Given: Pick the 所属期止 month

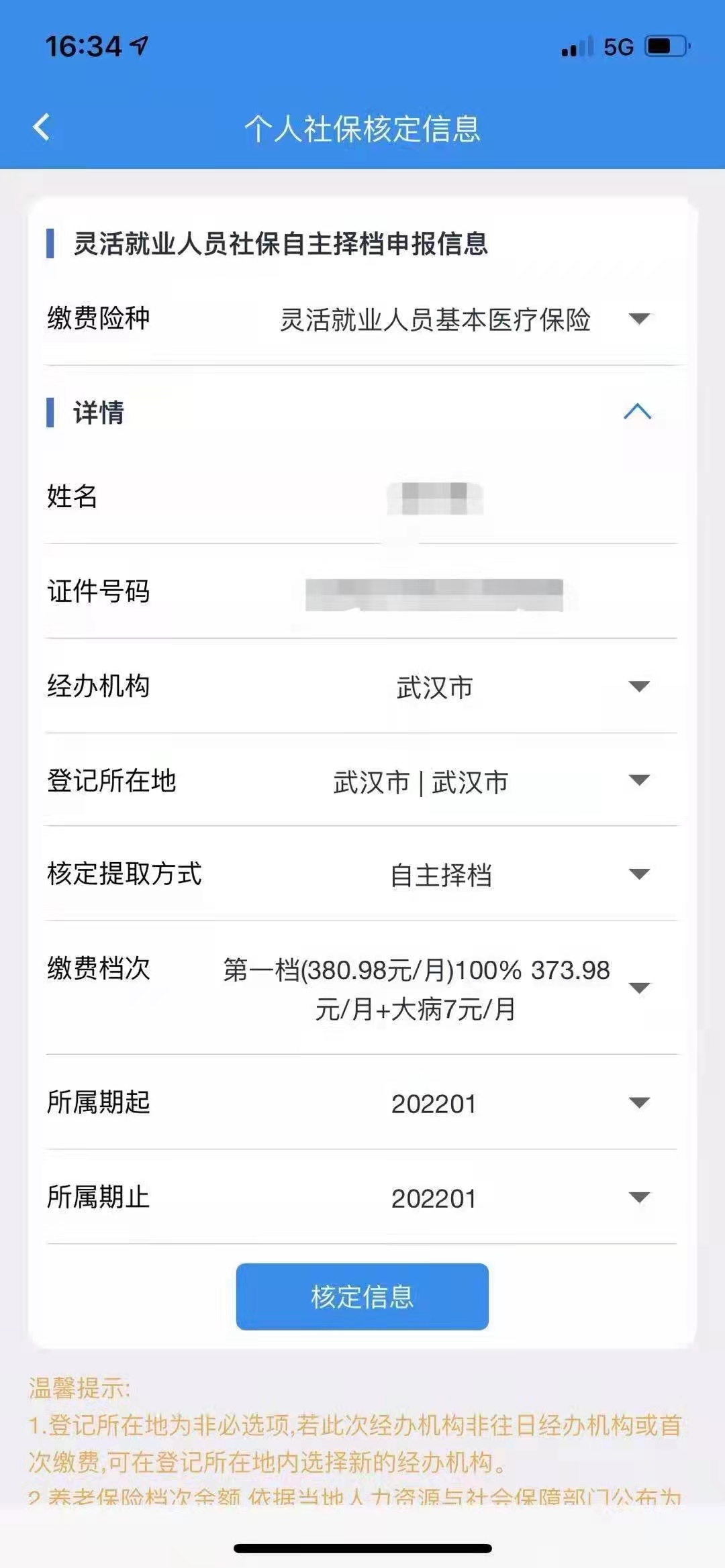Looking at the screenshot, I should (x=362, y=1198).
